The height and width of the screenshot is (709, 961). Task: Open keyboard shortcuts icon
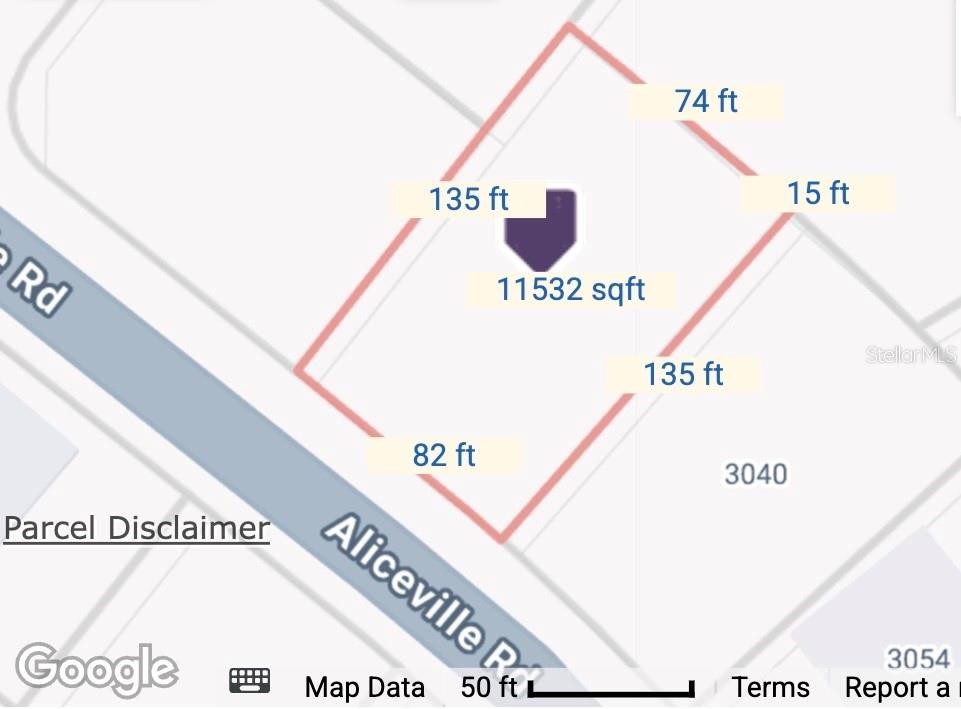[x=250, y=682]
